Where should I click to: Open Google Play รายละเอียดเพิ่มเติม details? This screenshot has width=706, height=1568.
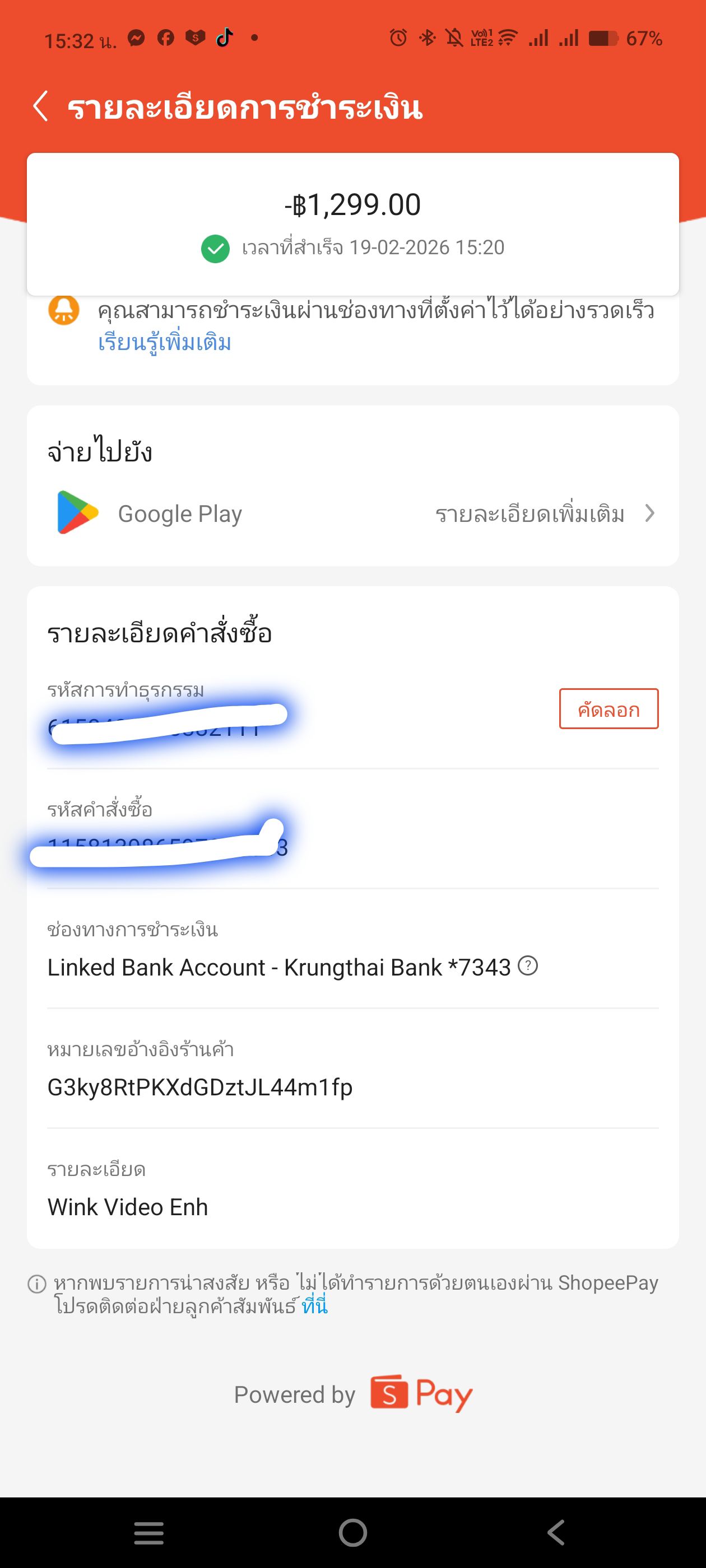tap(544, 514)
